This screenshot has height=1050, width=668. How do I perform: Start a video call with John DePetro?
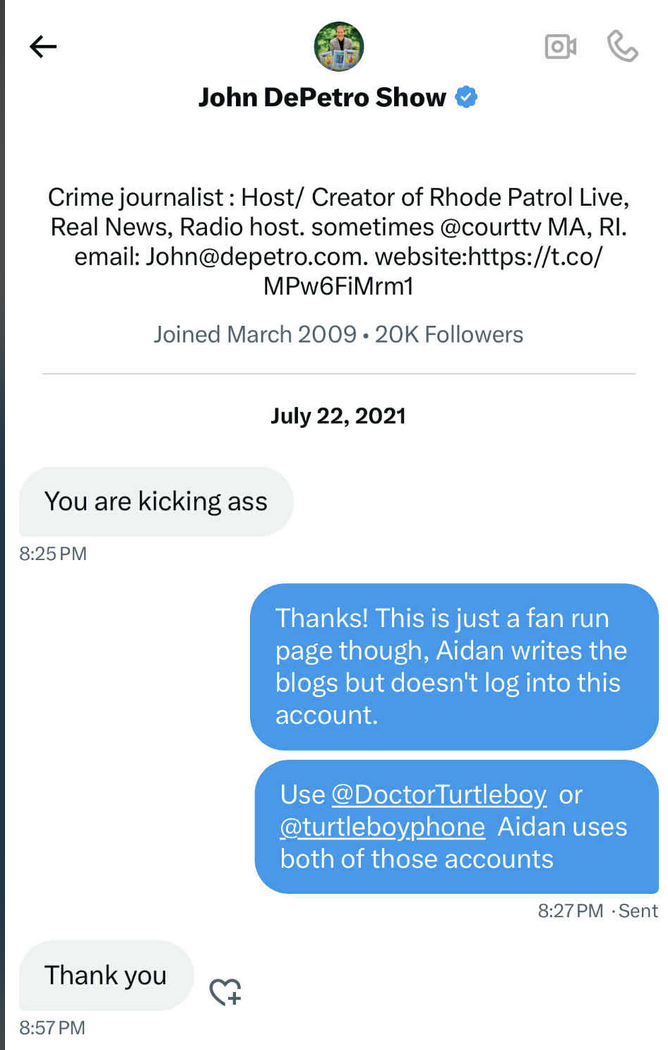pos(560,46)
